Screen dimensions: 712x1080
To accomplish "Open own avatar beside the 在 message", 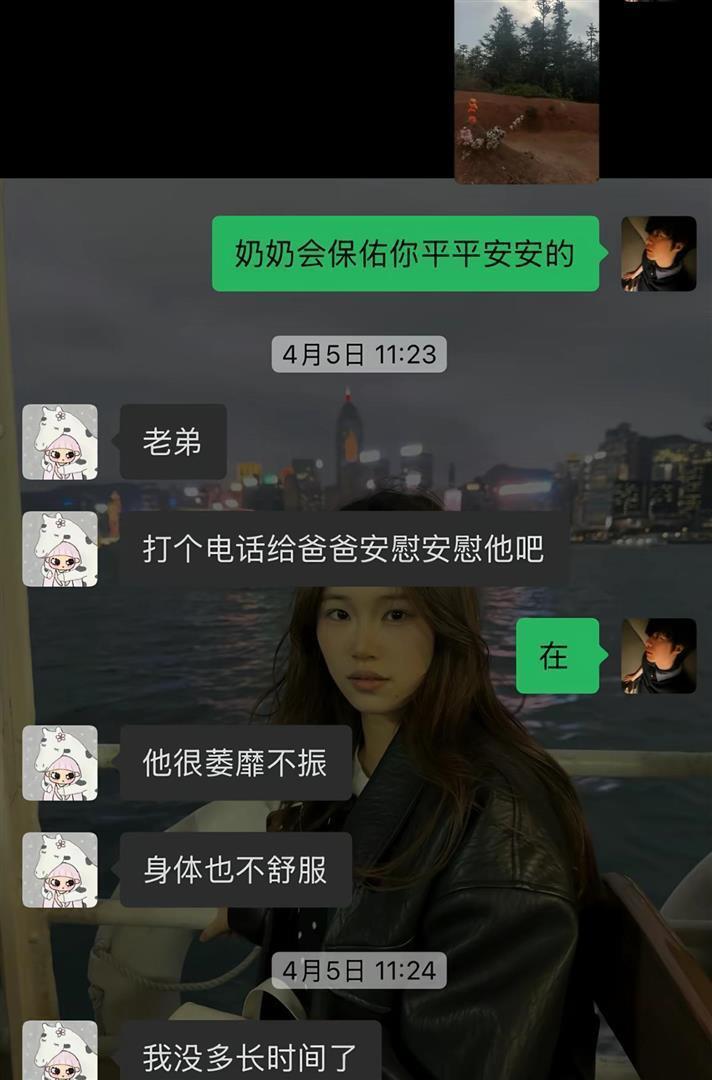I will 658,656.
